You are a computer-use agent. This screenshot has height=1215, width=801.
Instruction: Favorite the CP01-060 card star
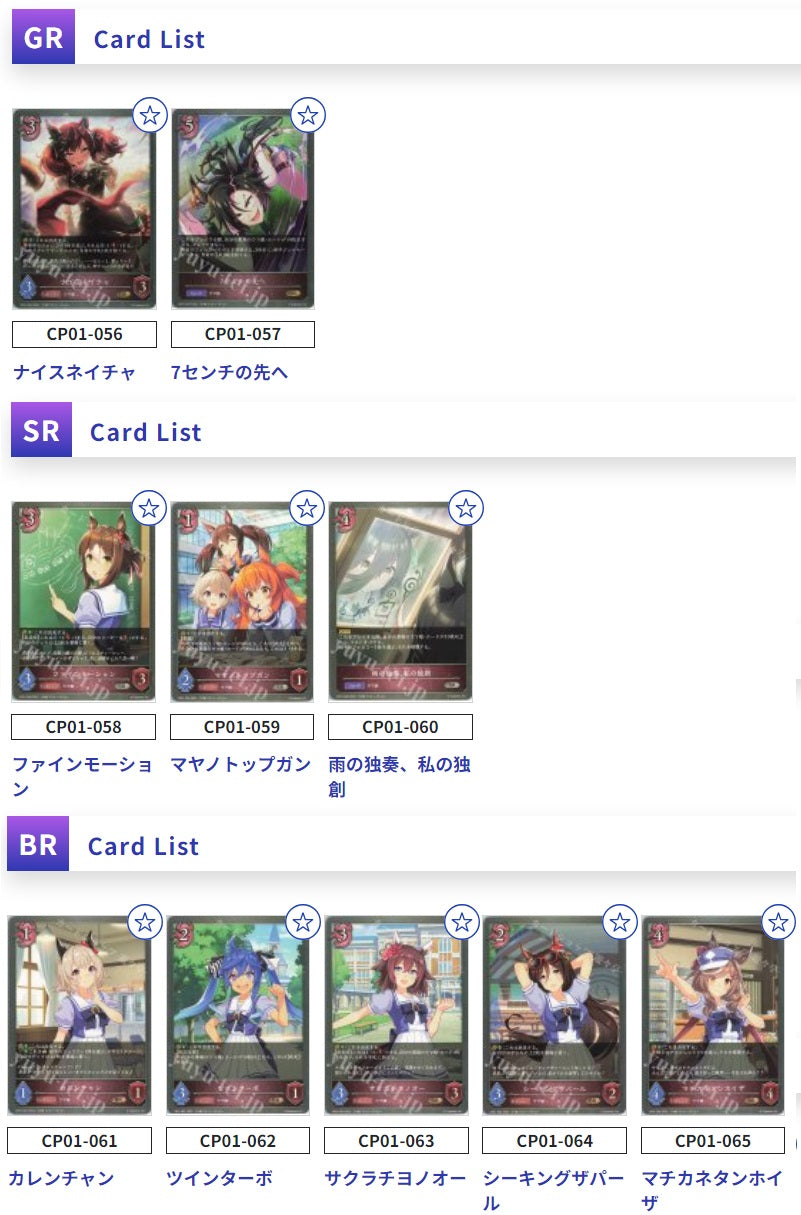(x=466, y=508)
